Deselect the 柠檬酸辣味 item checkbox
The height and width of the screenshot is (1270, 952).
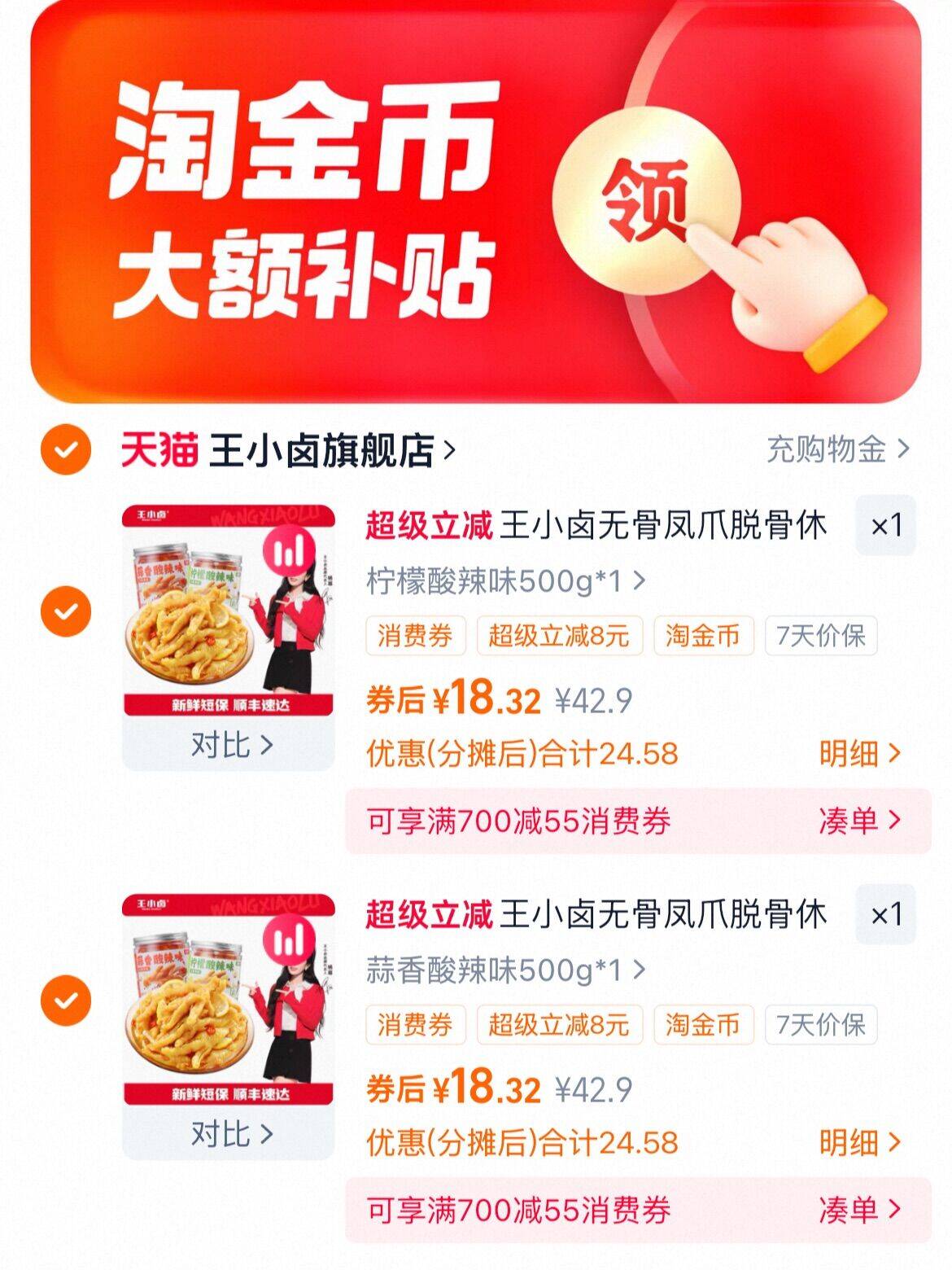pos(66,611)
